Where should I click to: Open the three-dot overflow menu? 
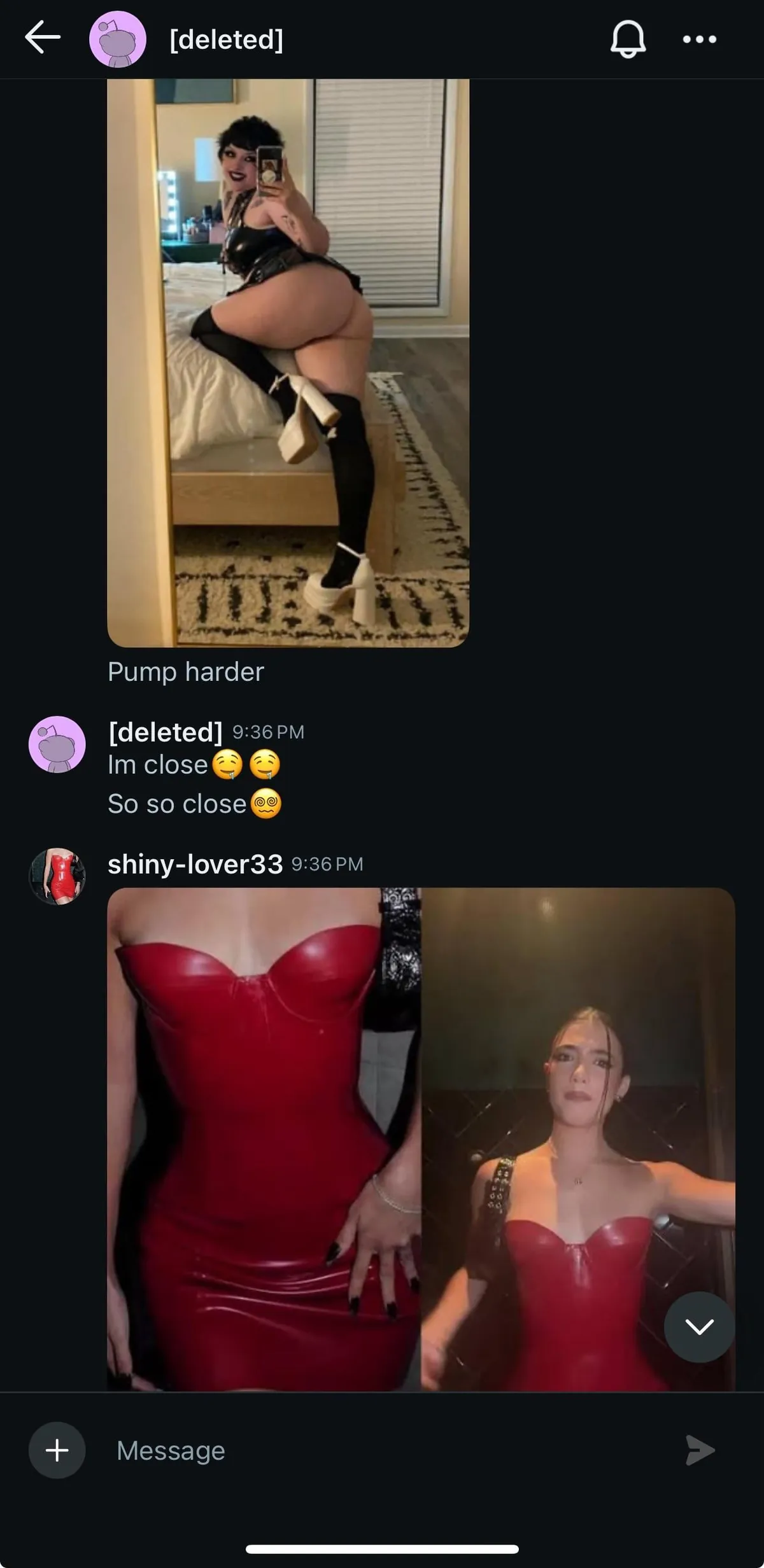[699, 39]
